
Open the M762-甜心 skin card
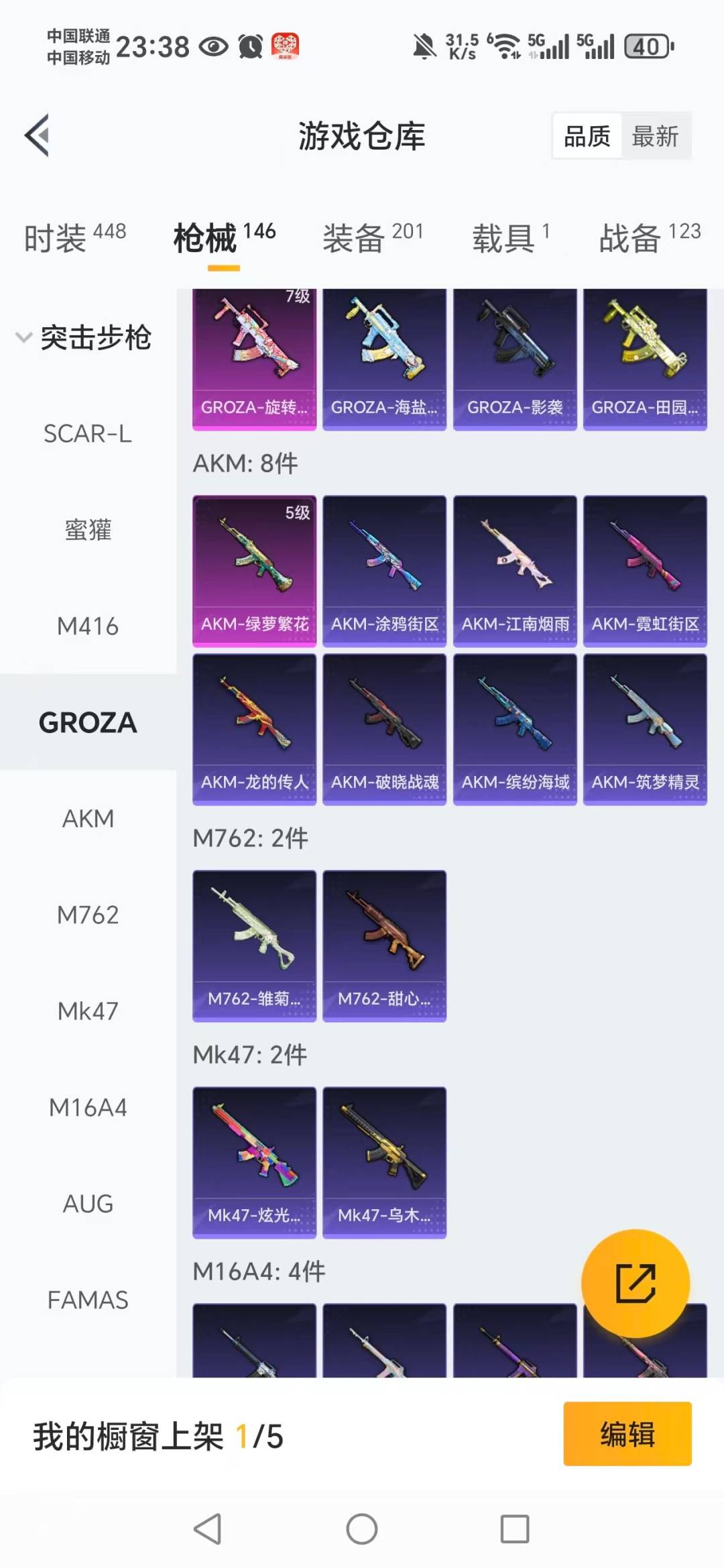tap(384, 946)
